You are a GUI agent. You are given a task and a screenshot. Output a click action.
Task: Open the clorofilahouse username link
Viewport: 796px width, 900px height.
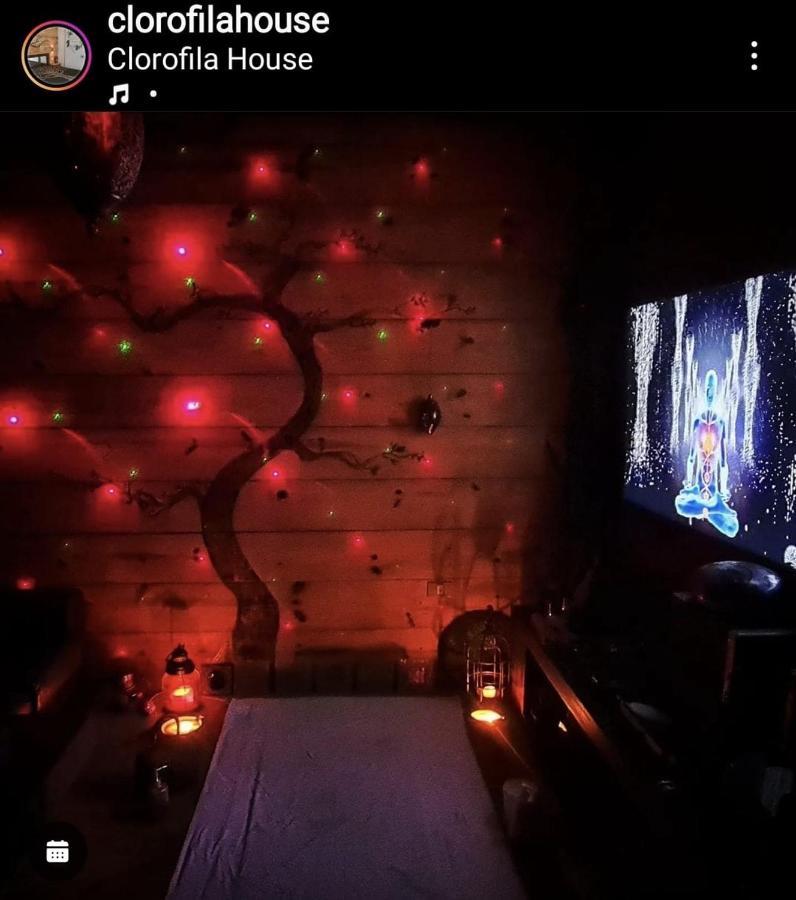tap(217, 19)
